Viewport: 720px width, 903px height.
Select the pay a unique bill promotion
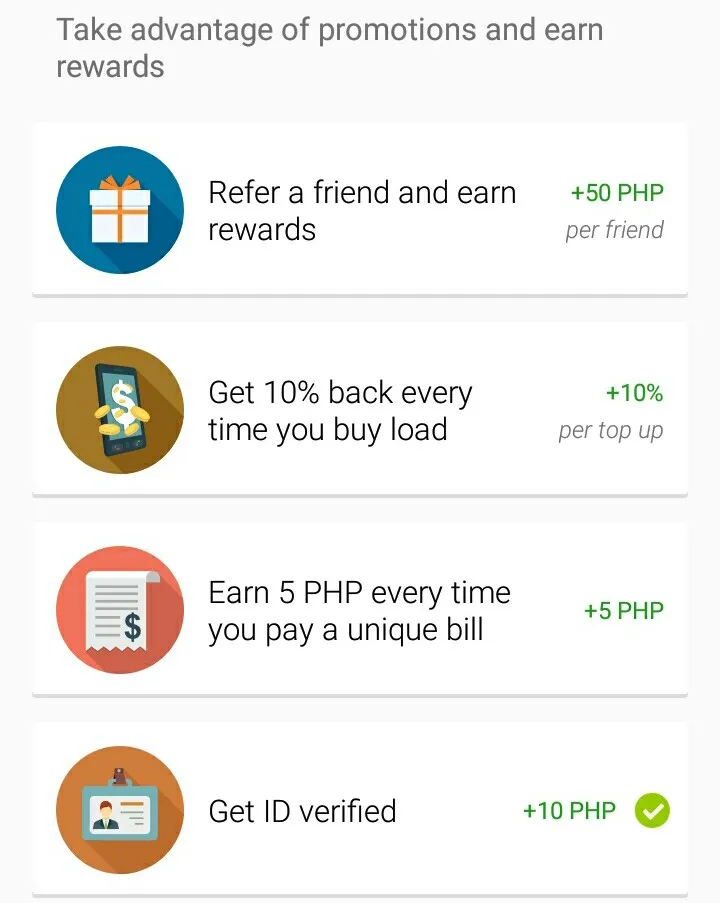coord(360,610)
